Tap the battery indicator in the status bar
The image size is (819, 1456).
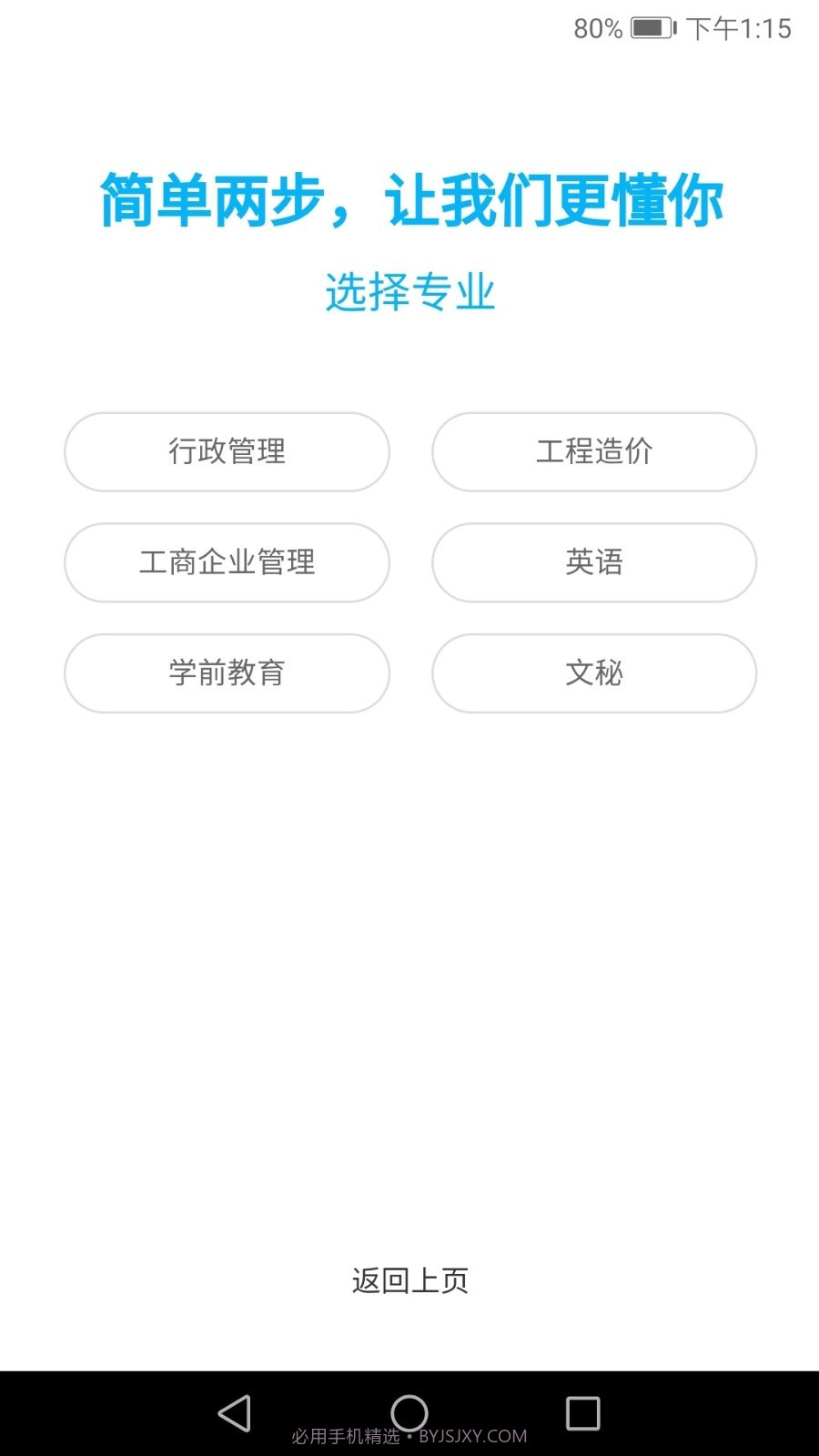click(x=652, y=27)
